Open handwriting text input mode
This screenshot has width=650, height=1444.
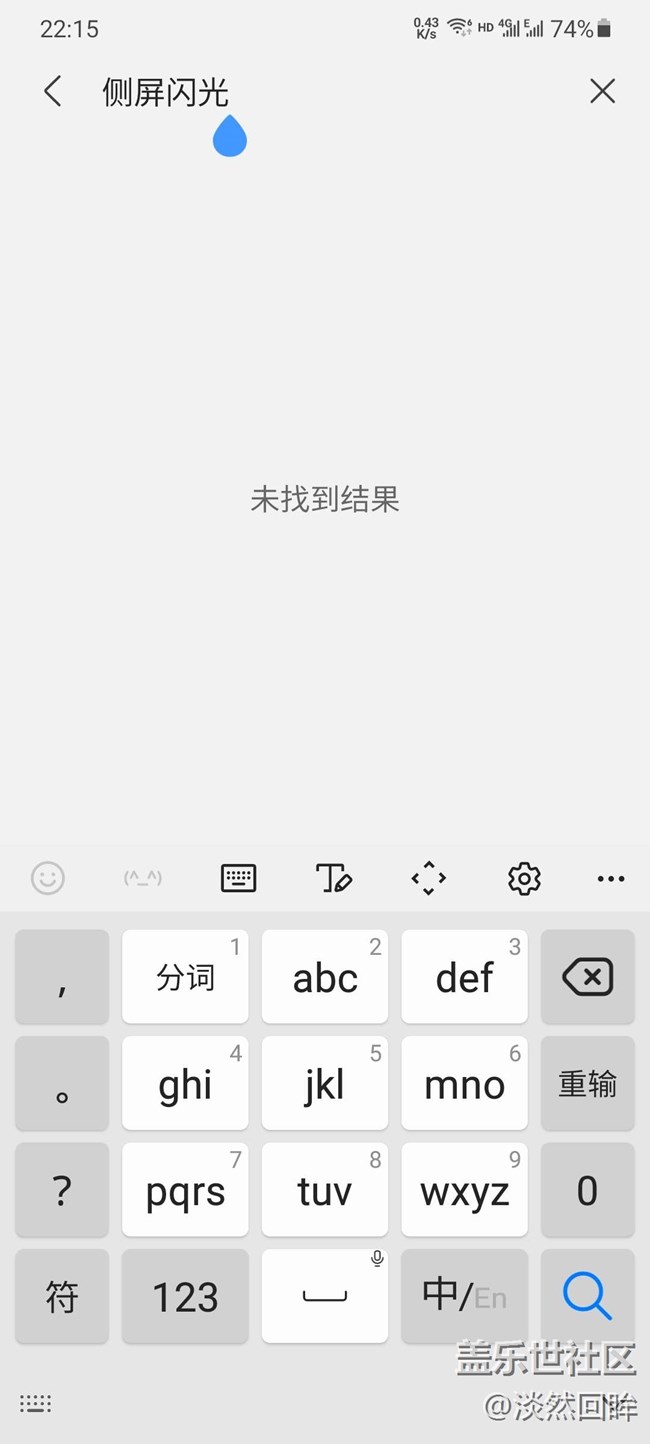[x=334, y=878]
